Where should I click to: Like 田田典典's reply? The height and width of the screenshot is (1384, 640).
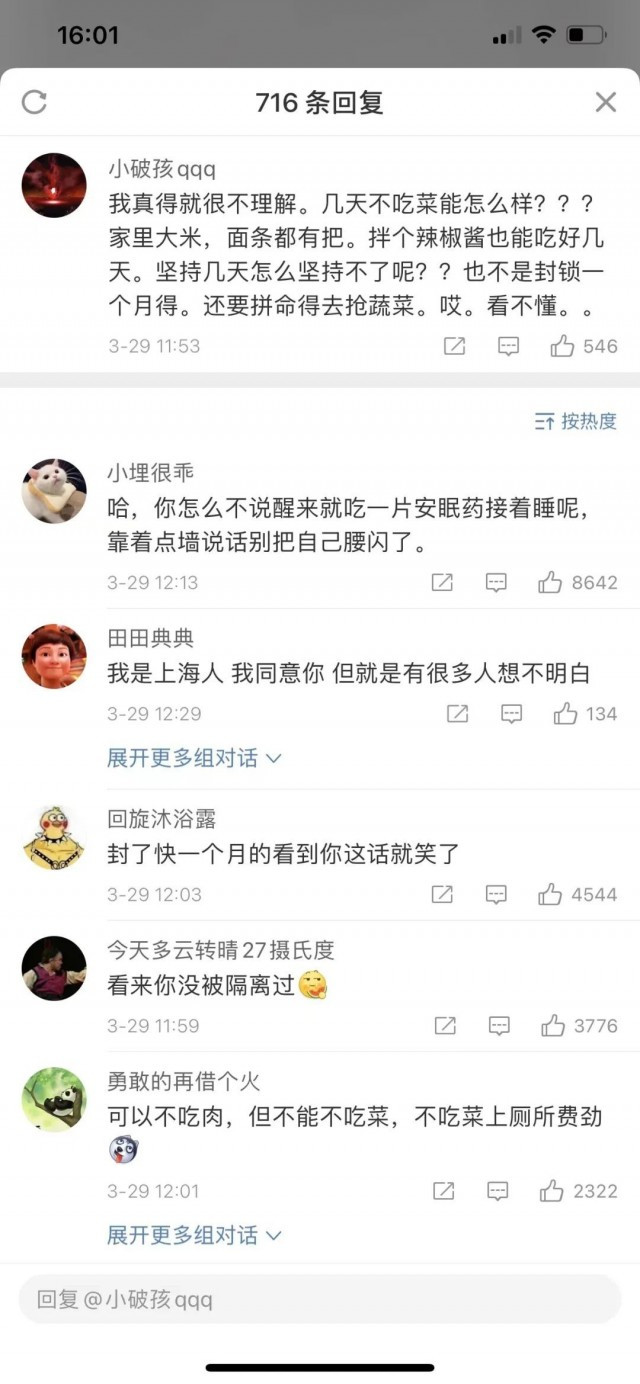point(565,714)
